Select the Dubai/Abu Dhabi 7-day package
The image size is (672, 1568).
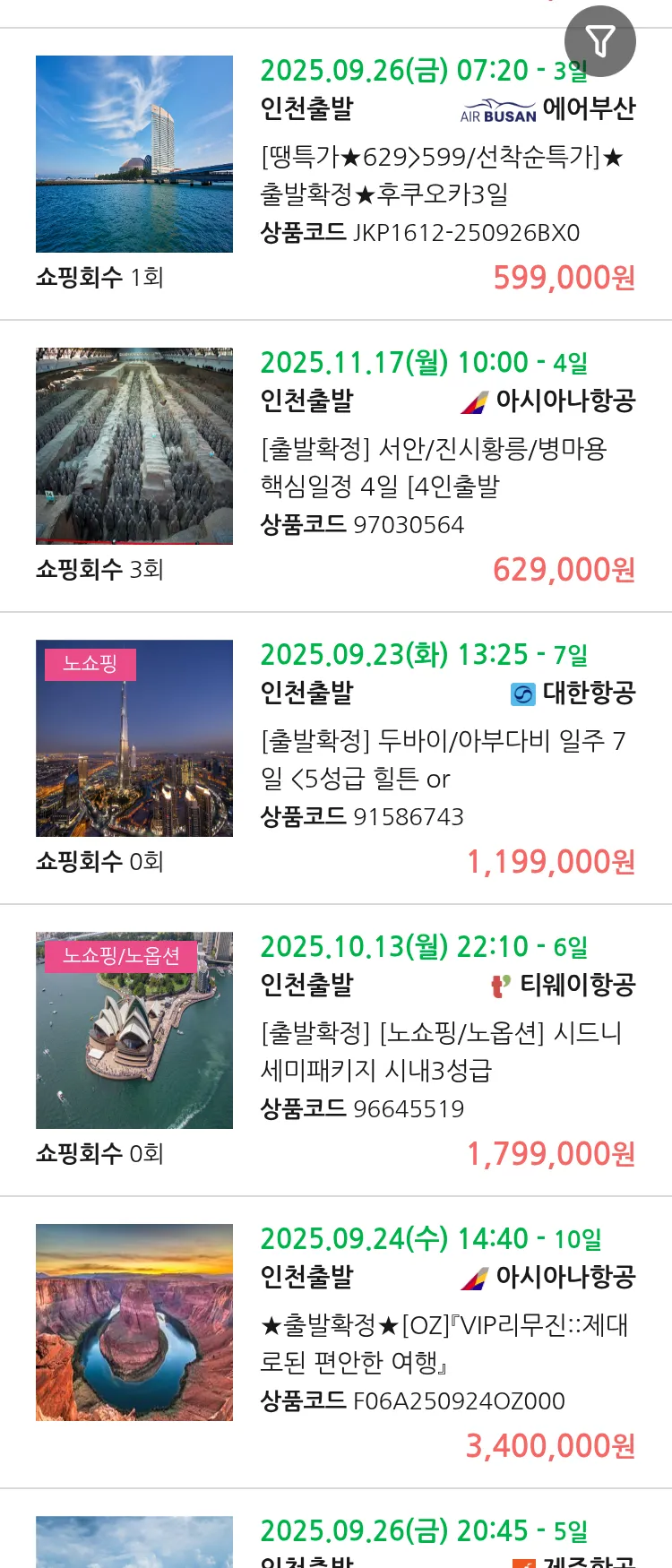point(443,759)
